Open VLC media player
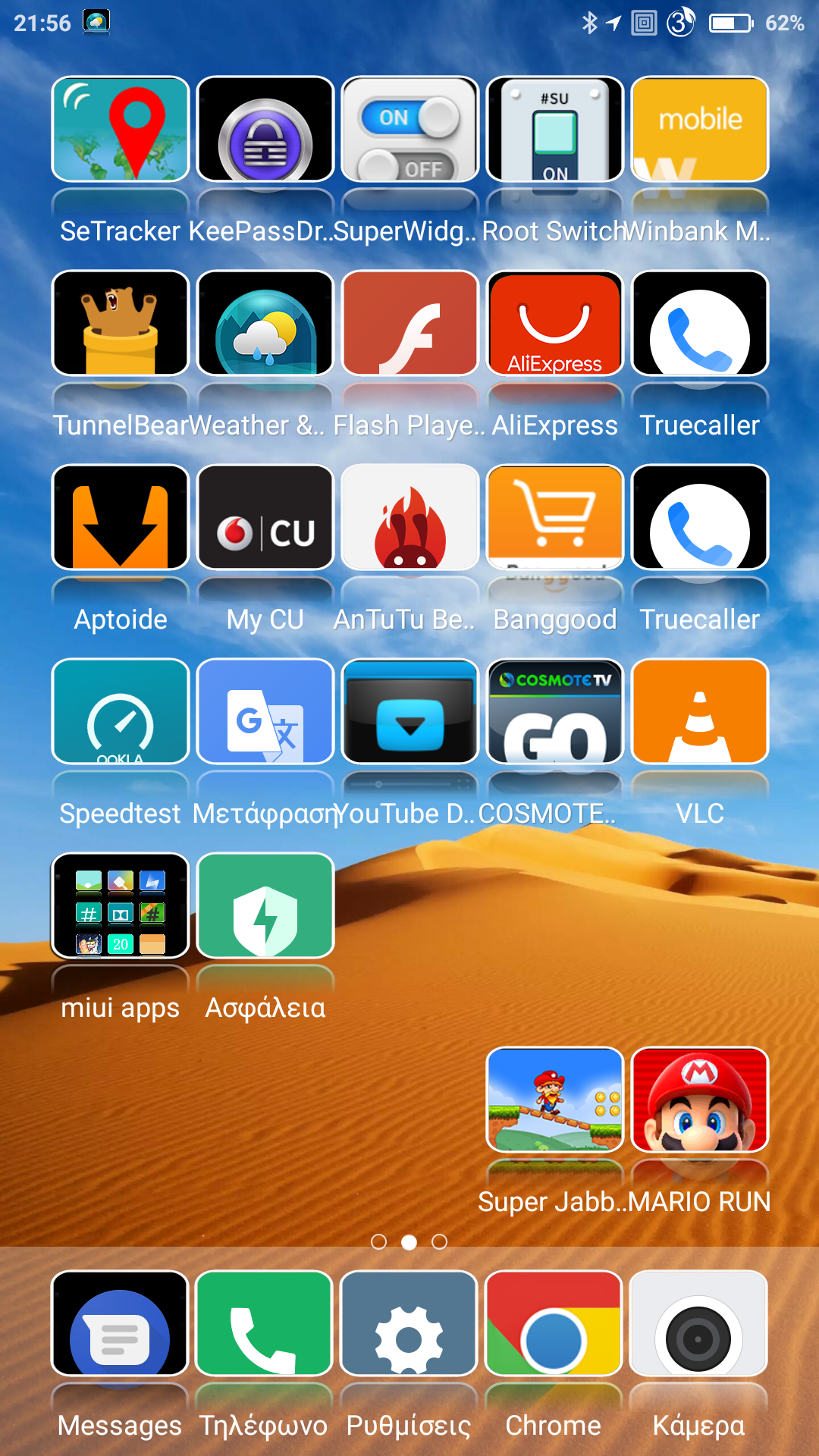This screenshot has width=819, height=1456. (699, 711)
